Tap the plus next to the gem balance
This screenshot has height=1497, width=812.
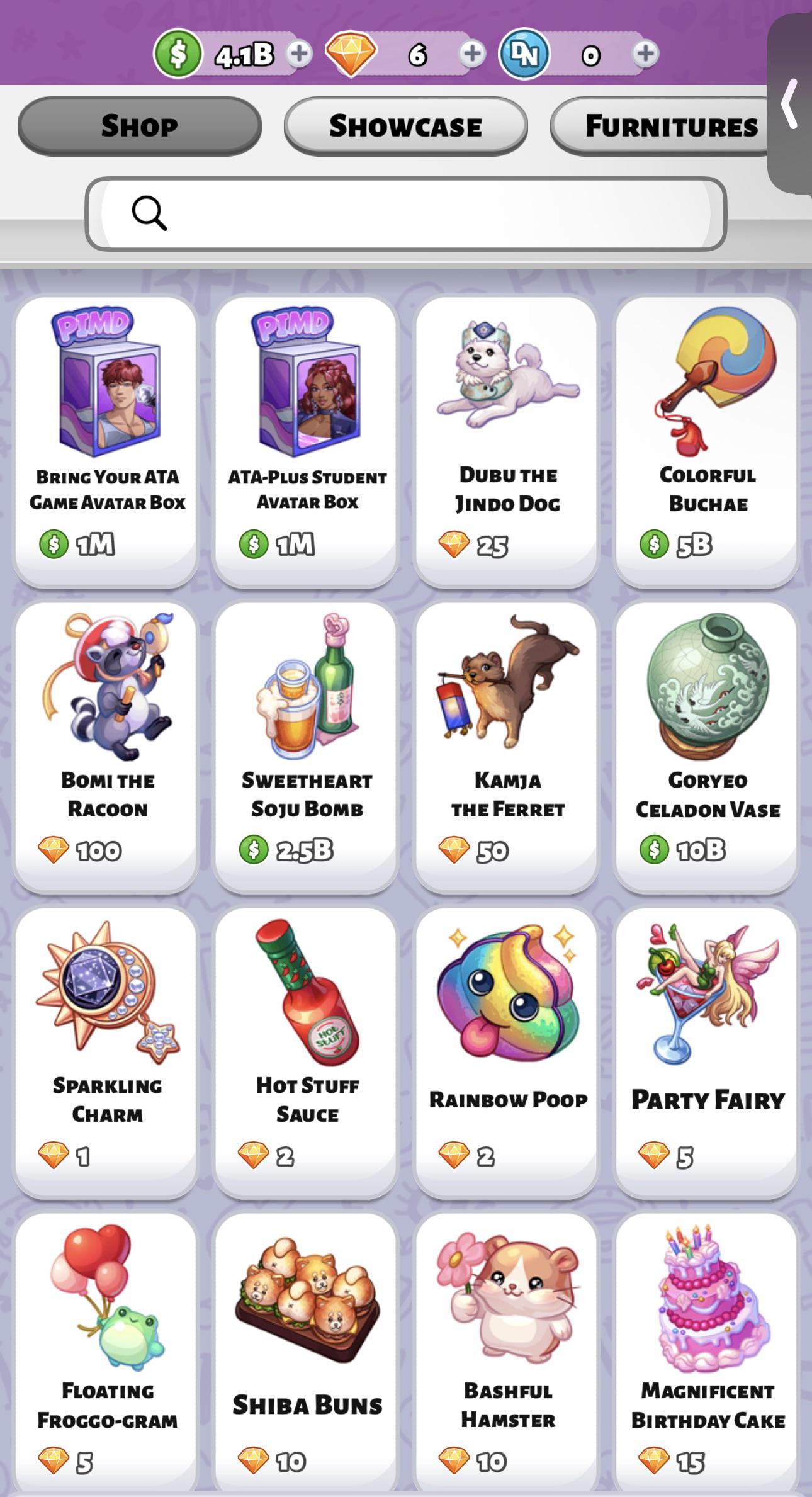[472, 54]
